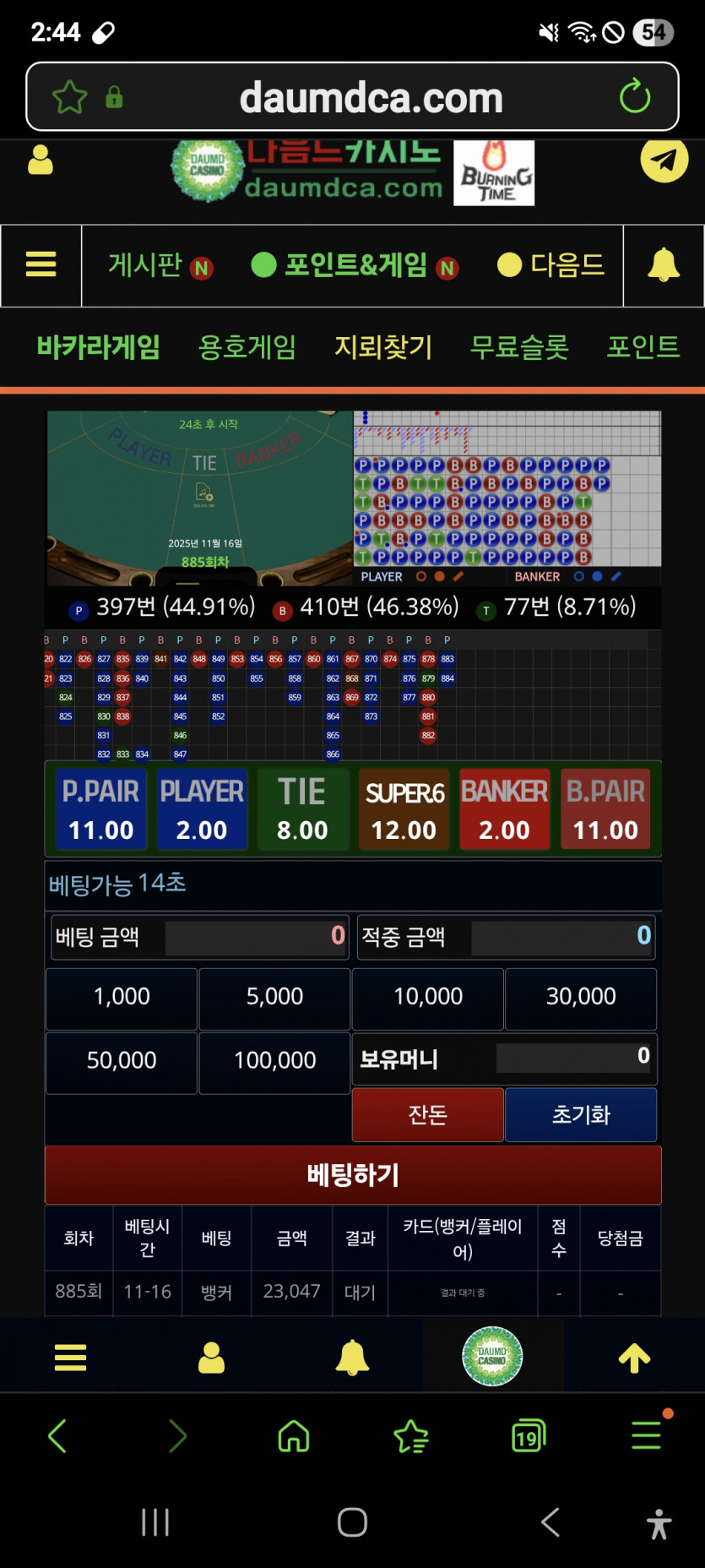Tap the home icon in the browser toolbar
Screen dimensions: 705x1568
293,1437
